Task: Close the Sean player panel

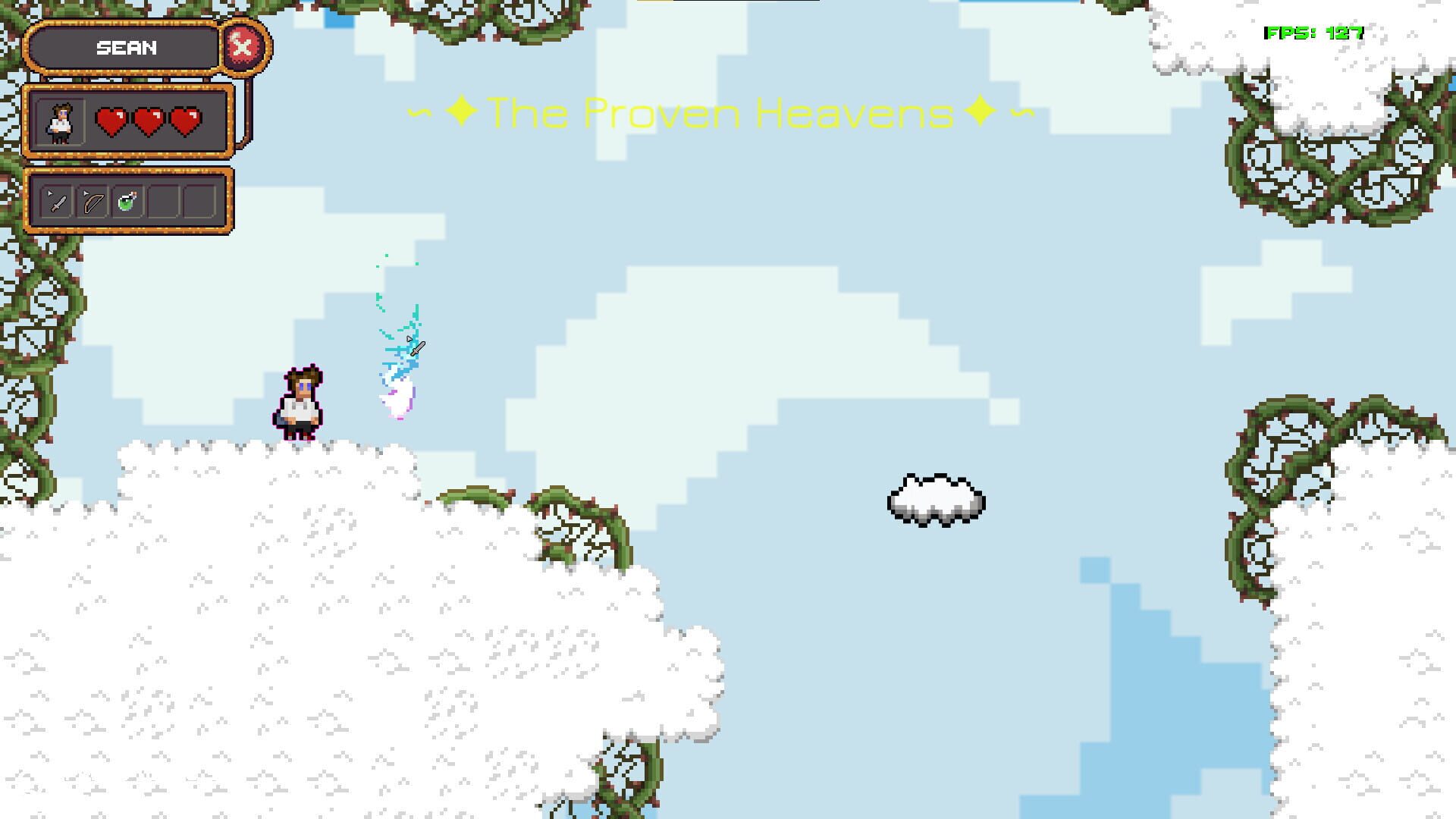Action: (x=243, y=48)
